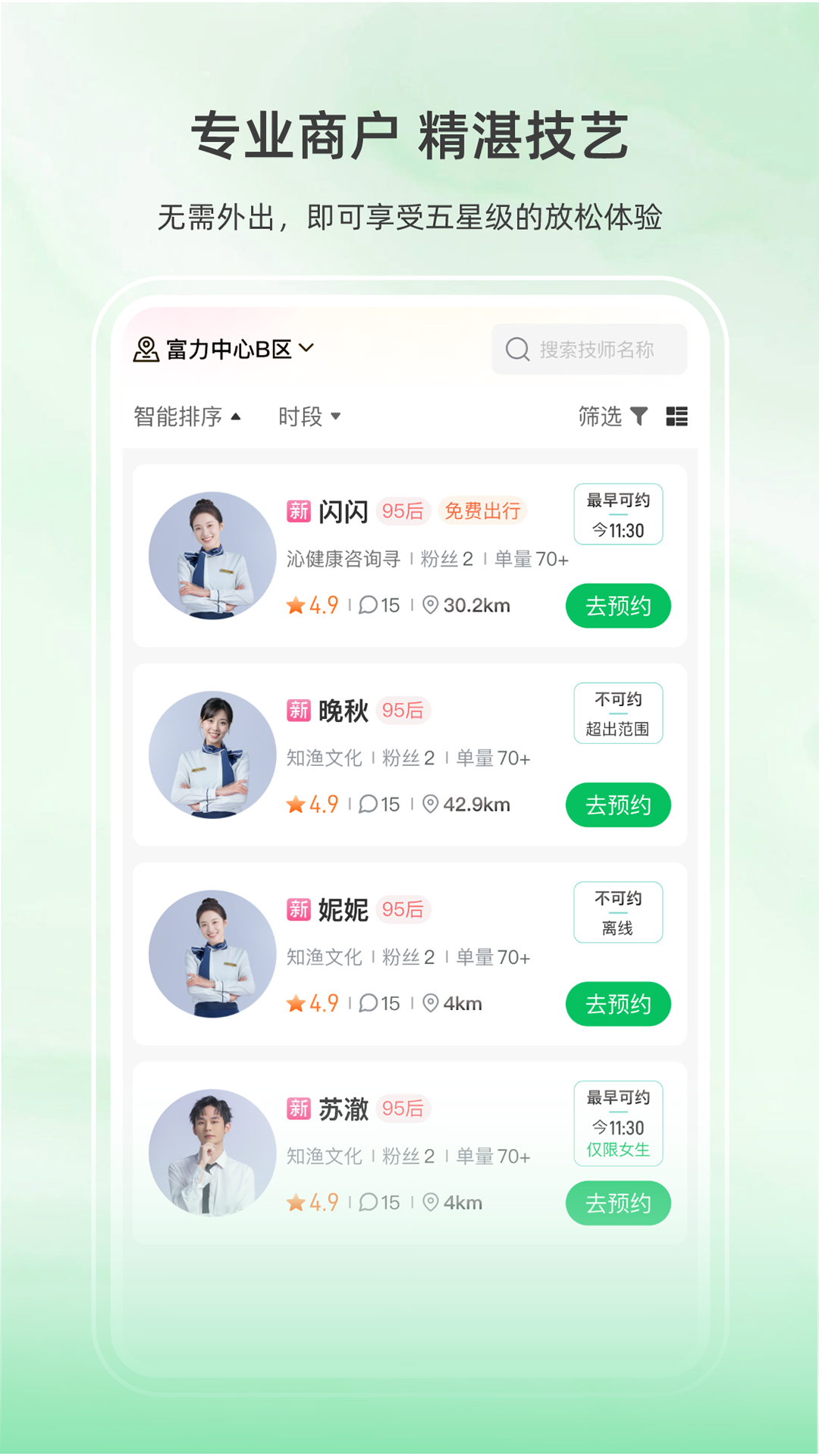
Task: Click the search magnifier icon
Action: tap(516, 349)
